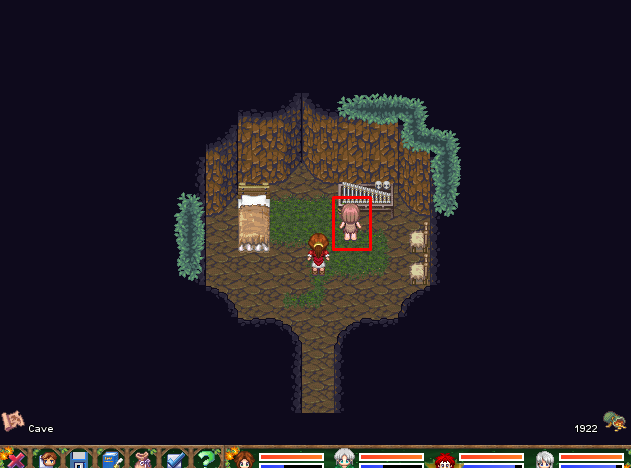Viewport: 631px width, 468px height.
Task: Open help with the green question mark
Action: (x=206, y=459)
